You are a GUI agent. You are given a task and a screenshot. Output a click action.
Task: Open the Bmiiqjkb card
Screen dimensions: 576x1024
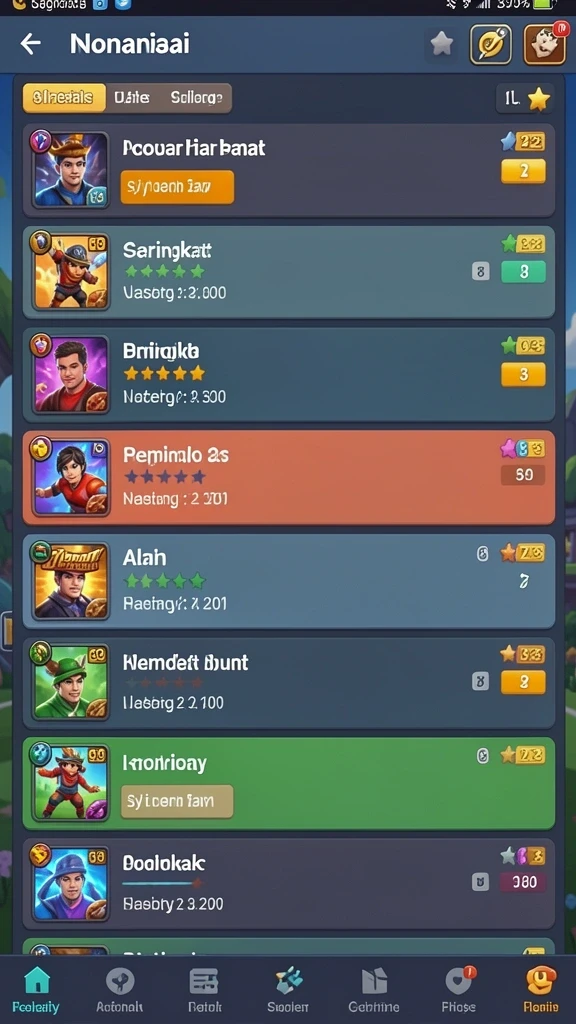(x=289, y=375)
